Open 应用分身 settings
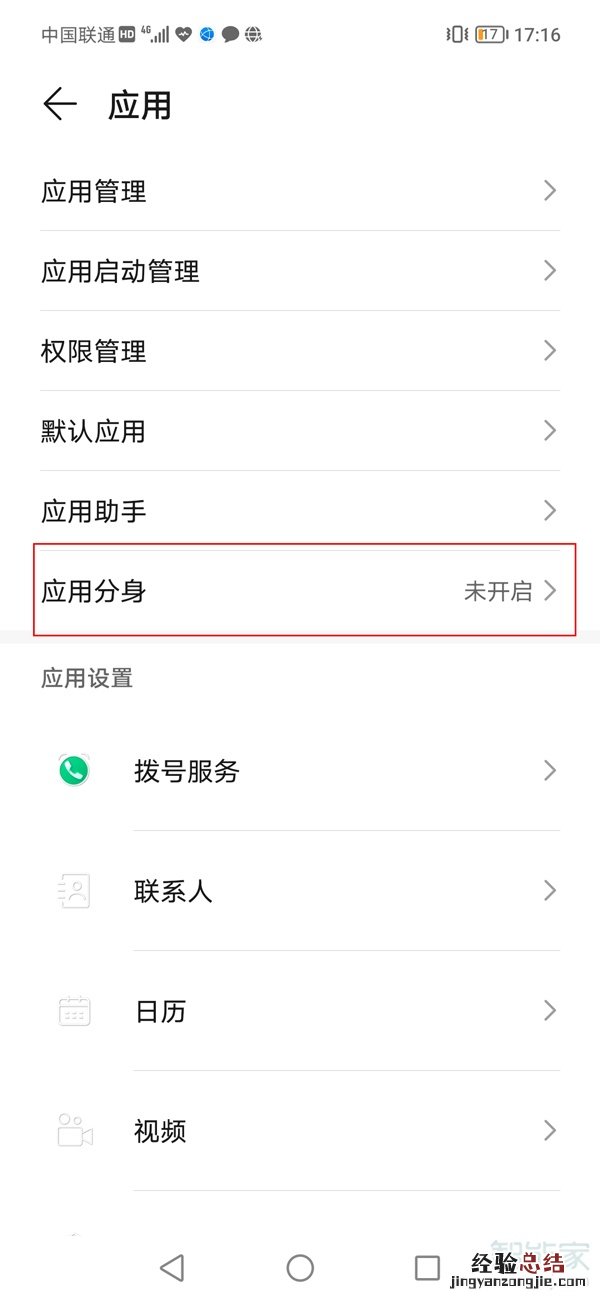Image resolution: width=600 pixels, height=1300 pixels. (x=298, y=591)
